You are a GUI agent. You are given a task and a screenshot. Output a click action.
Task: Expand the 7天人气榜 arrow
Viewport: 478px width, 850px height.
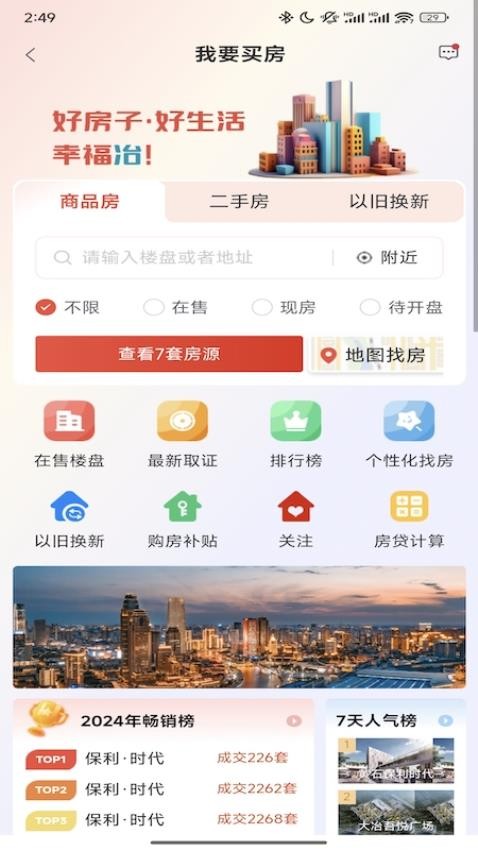pos(445,720)
